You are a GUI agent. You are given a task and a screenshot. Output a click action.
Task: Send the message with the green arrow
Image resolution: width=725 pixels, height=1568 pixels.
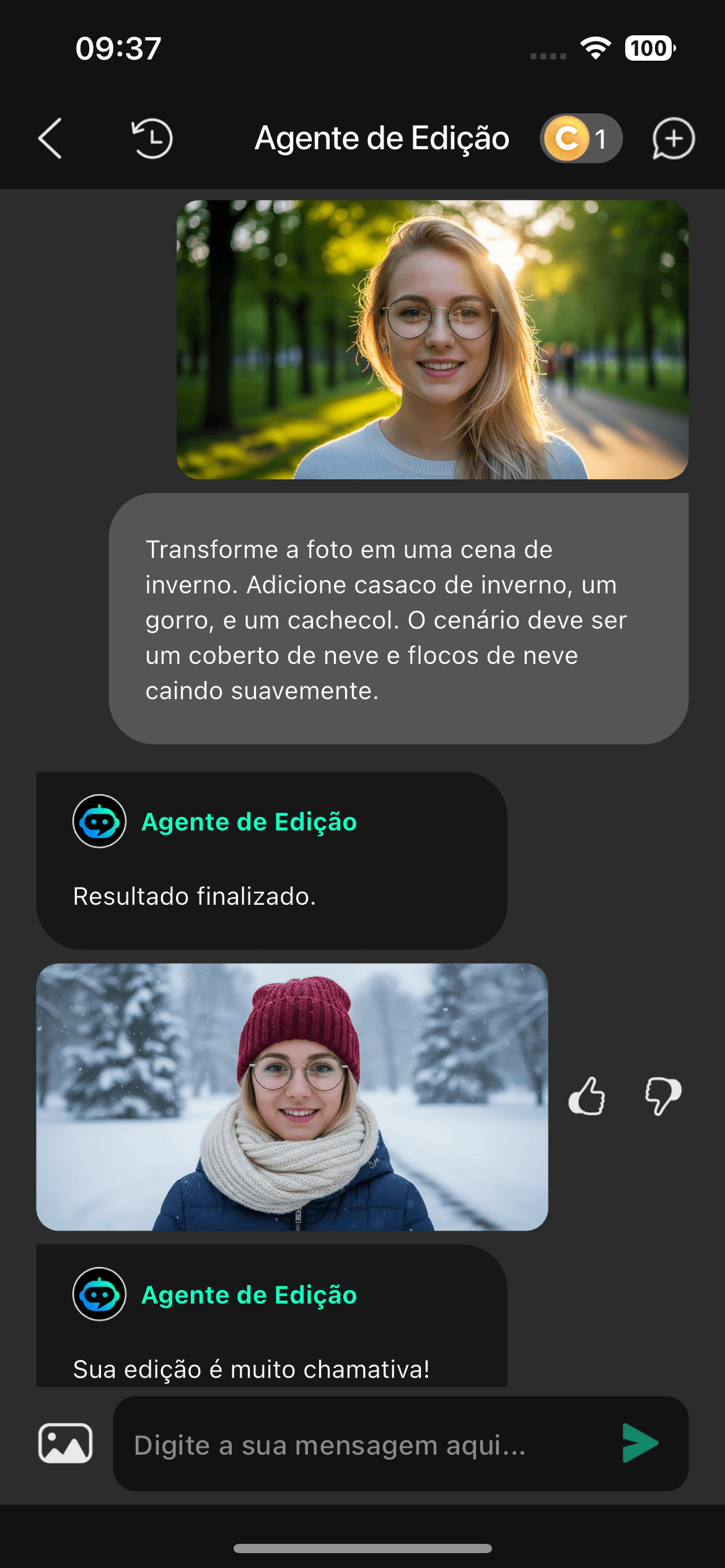pyautogui.click(x=640, y=1444)
